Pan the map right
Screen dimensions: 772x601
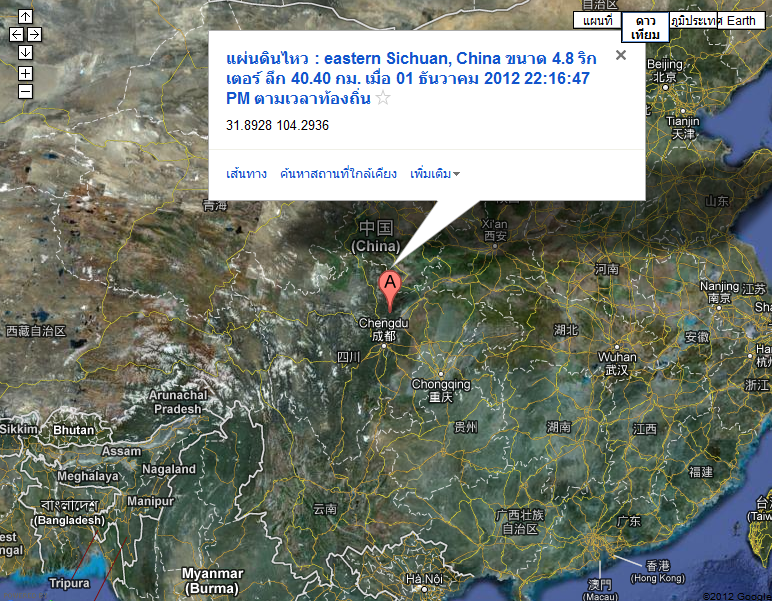point(34,34)
